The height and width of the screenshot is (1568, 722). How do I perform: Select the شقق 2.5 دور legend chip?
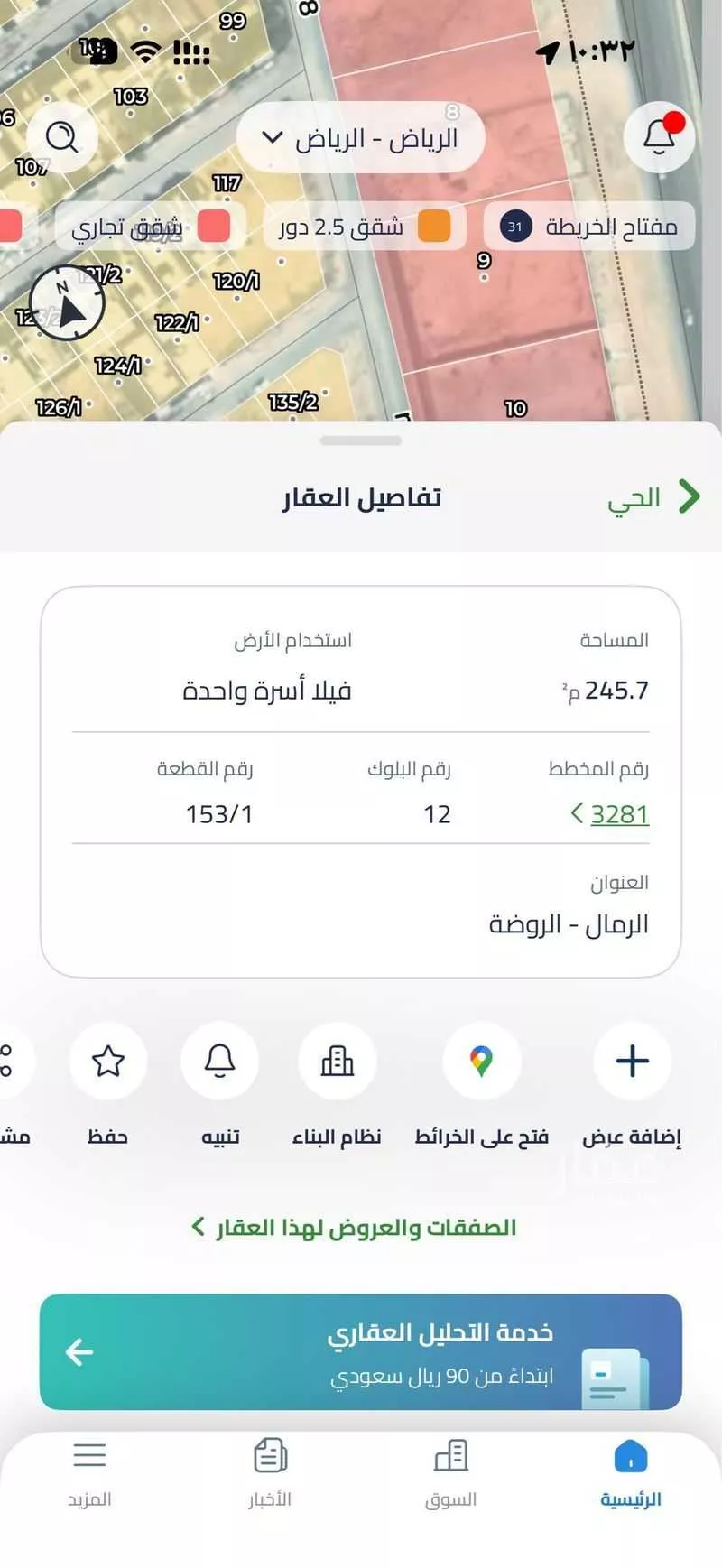pyautogui.click(x=365, y=227)
